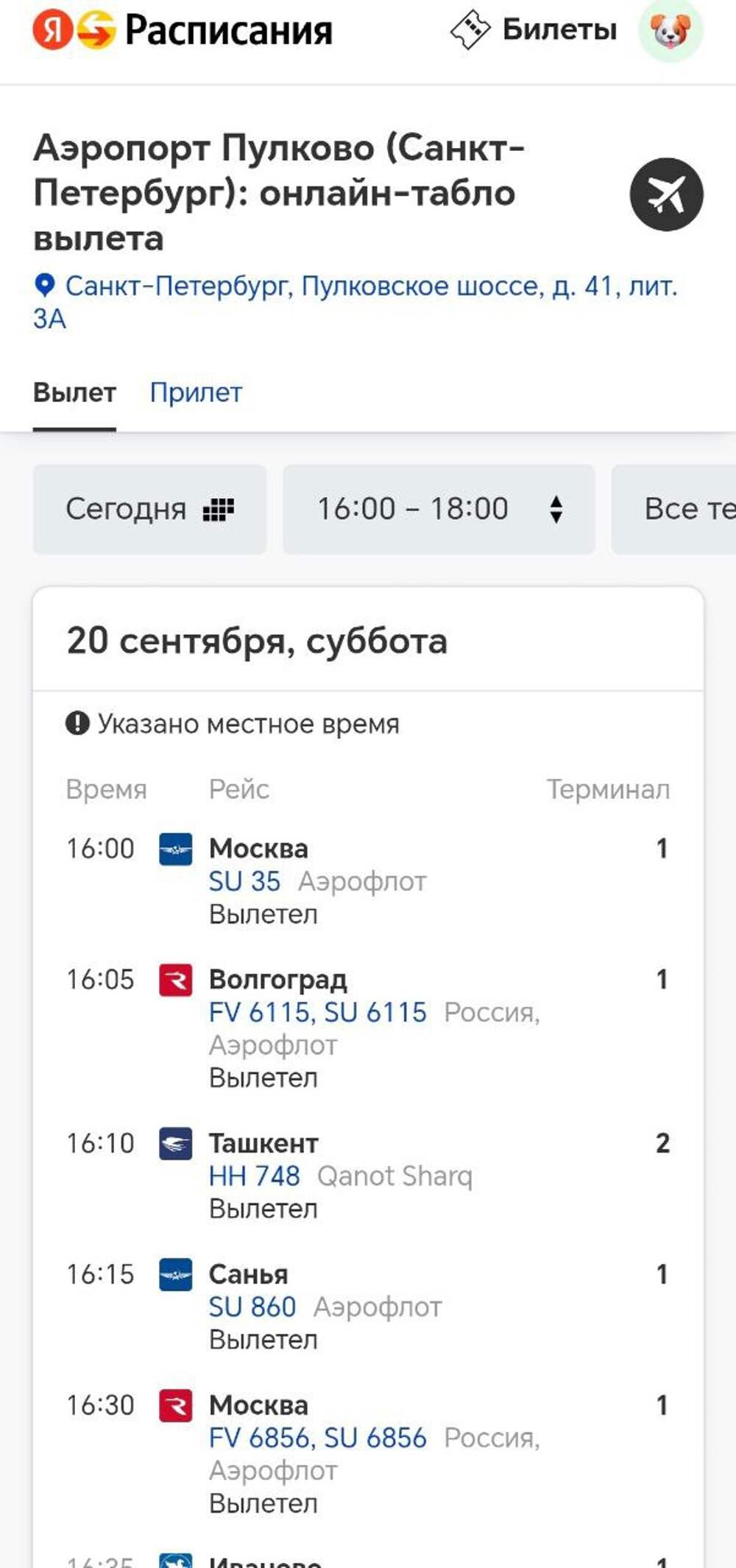The width and height of the screenshot is (736, 1568).
Task: Open the user profile avatar
Action: (670, 31)
